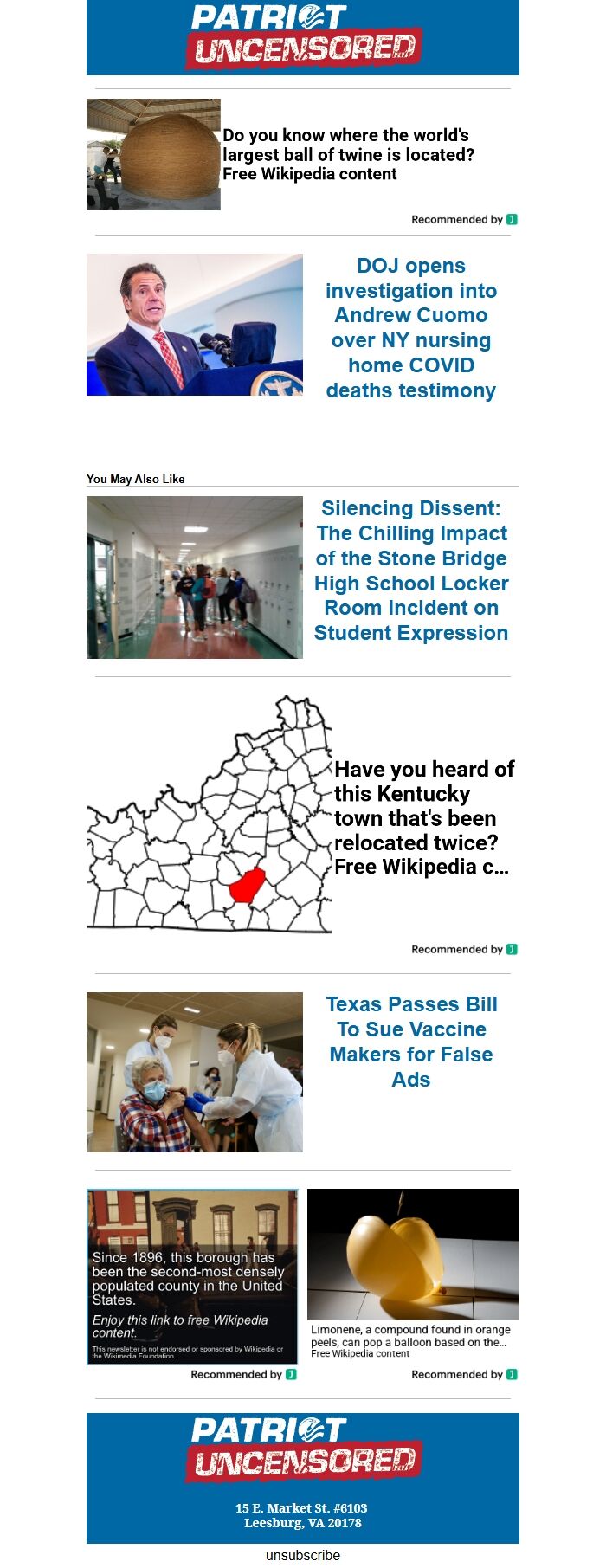Tap the unsubscribe link
This screenshot has height=1568, width=606.
point(303,1555)
